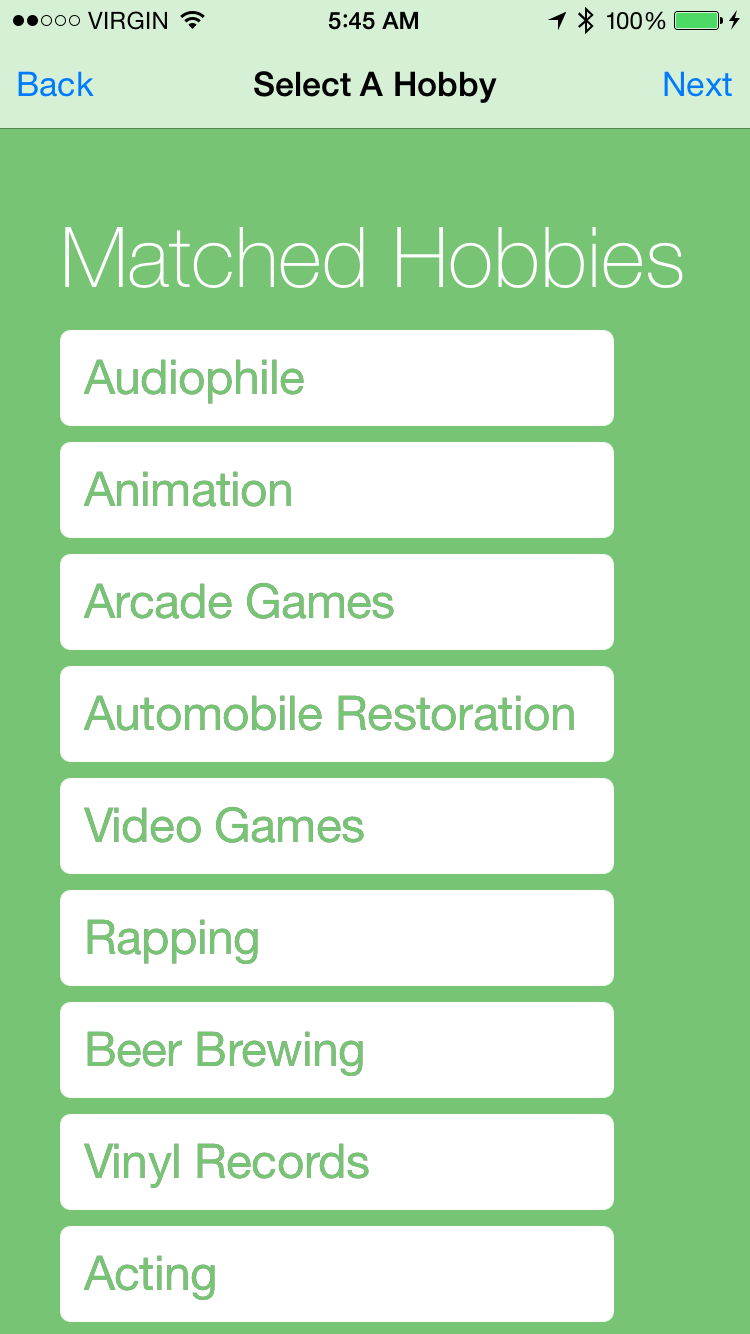Screen dimensions: 750x1334
Task: Pick the Vinyl Records hobby
Action: (336, 1162)
